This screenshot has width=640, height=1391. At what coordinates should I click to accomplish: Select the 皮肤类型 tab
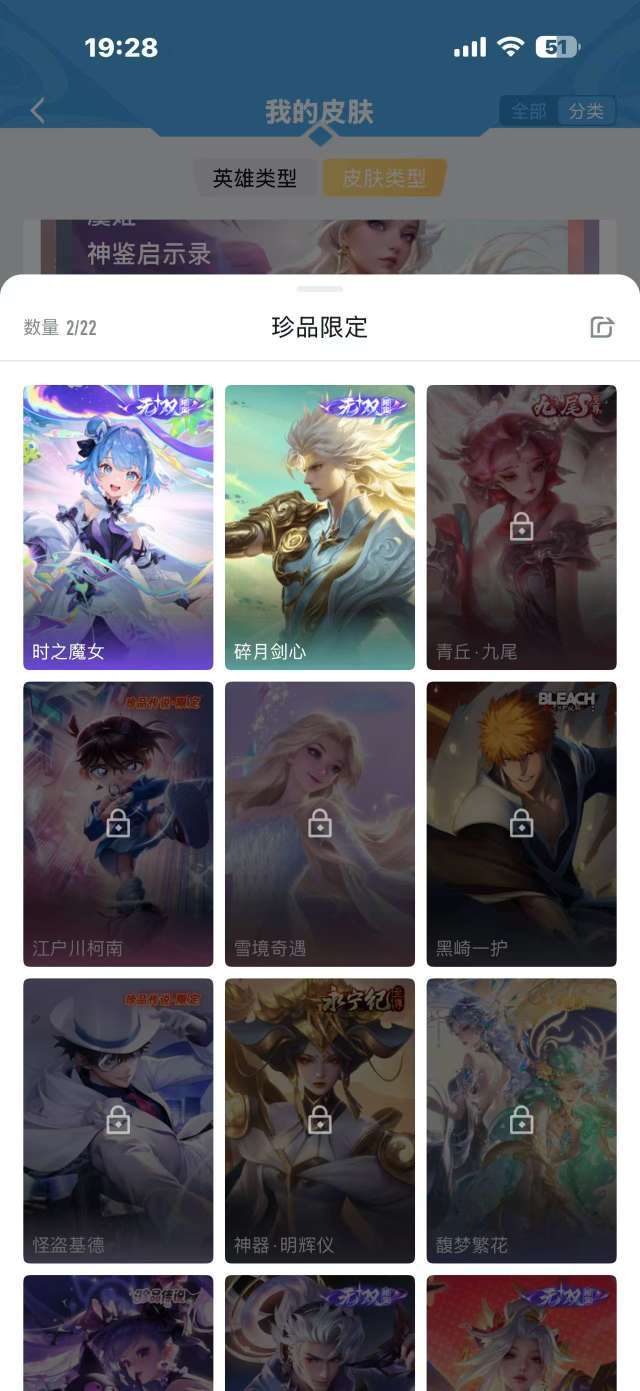(x=384, y=178)
